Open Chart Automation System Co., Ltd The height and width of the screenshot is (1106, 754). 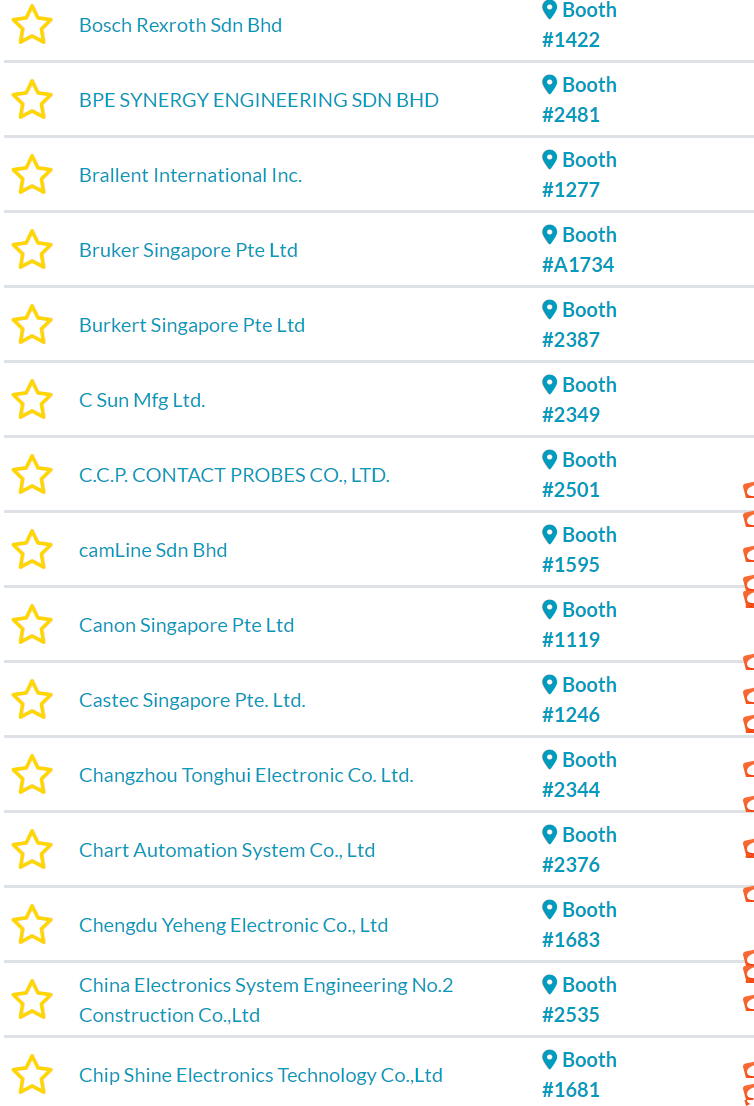point(227,850)
